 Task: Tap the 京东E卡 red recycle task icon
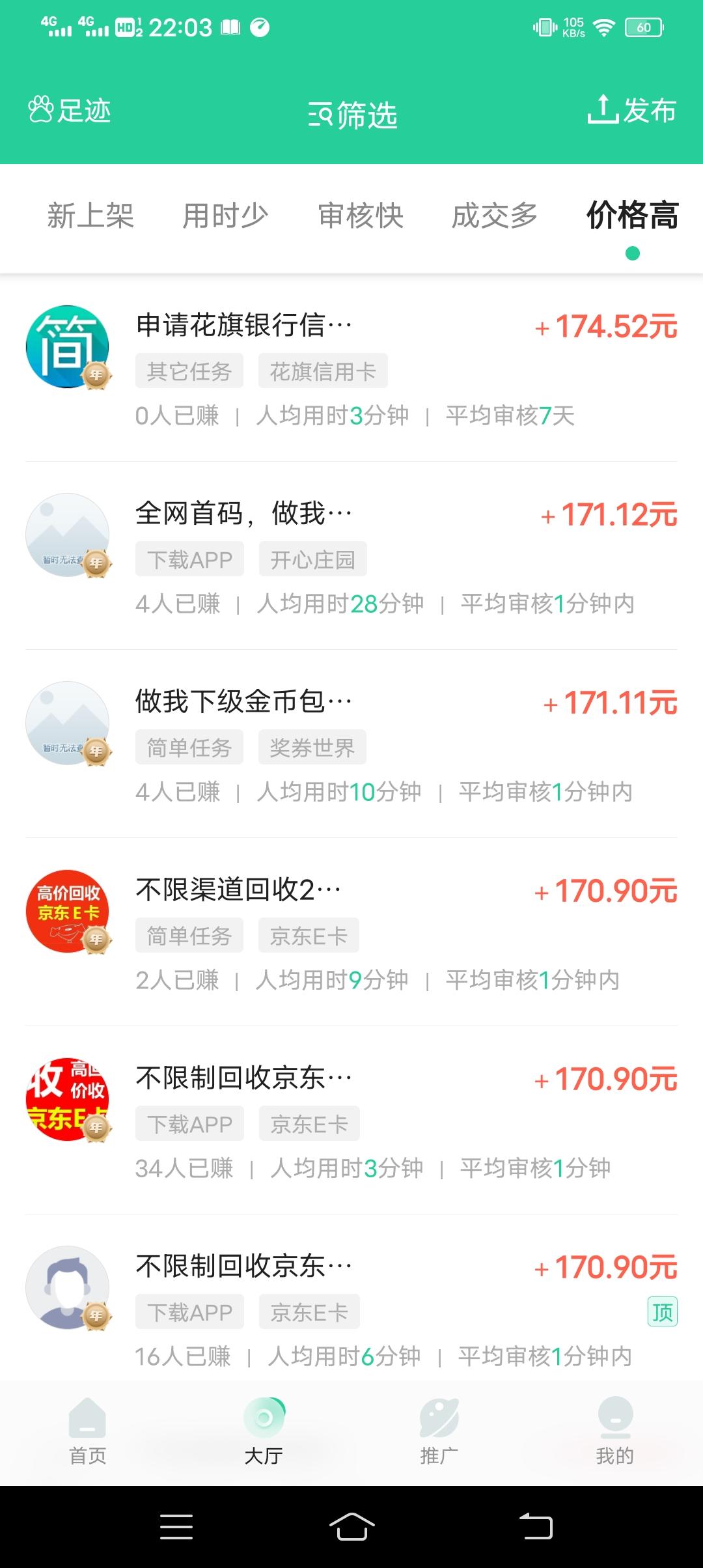click(67, 912)
